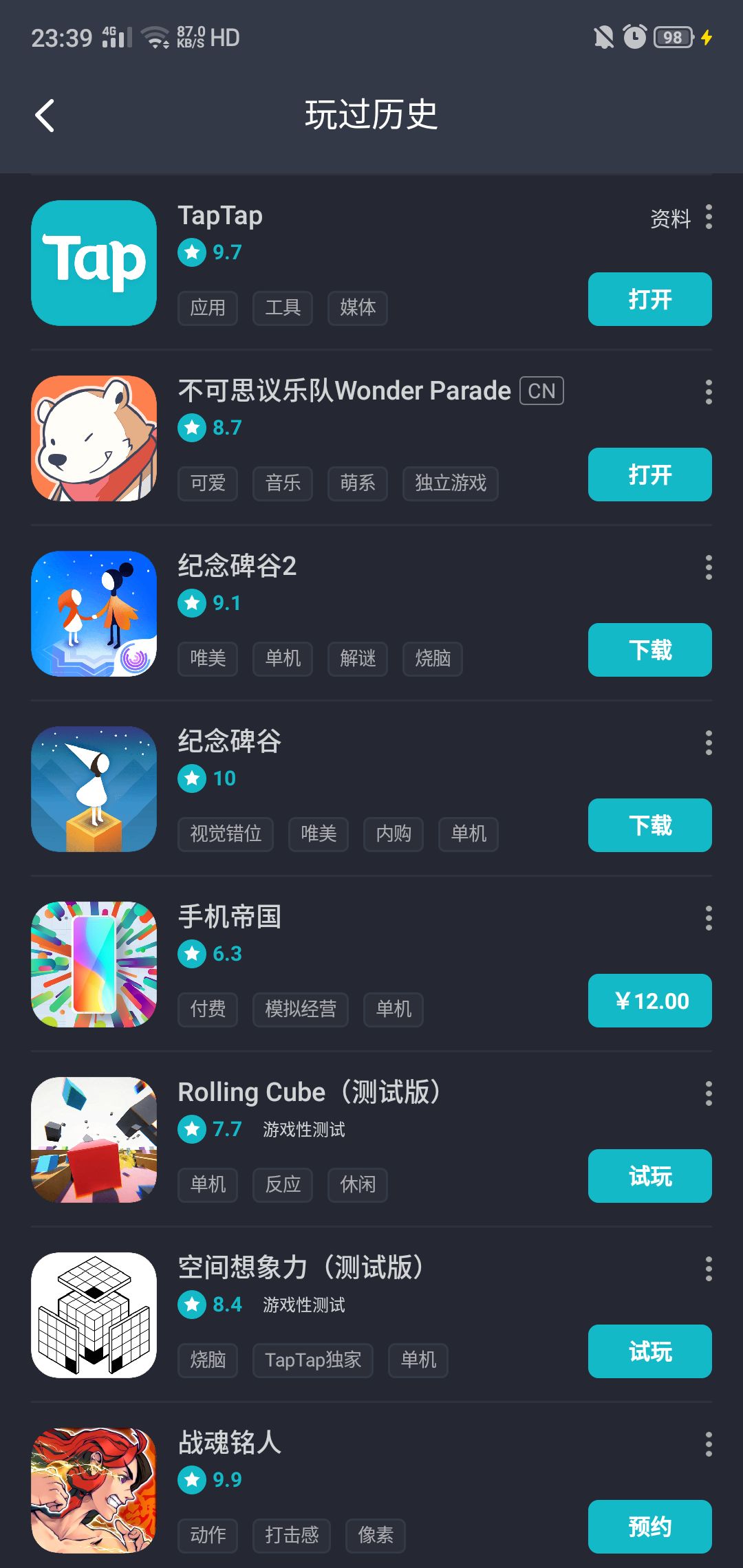The height and width of the screenshot is (1568, 743).
Task: Open overflow menu for TapTap entry
Action: (x=709, y=217)
